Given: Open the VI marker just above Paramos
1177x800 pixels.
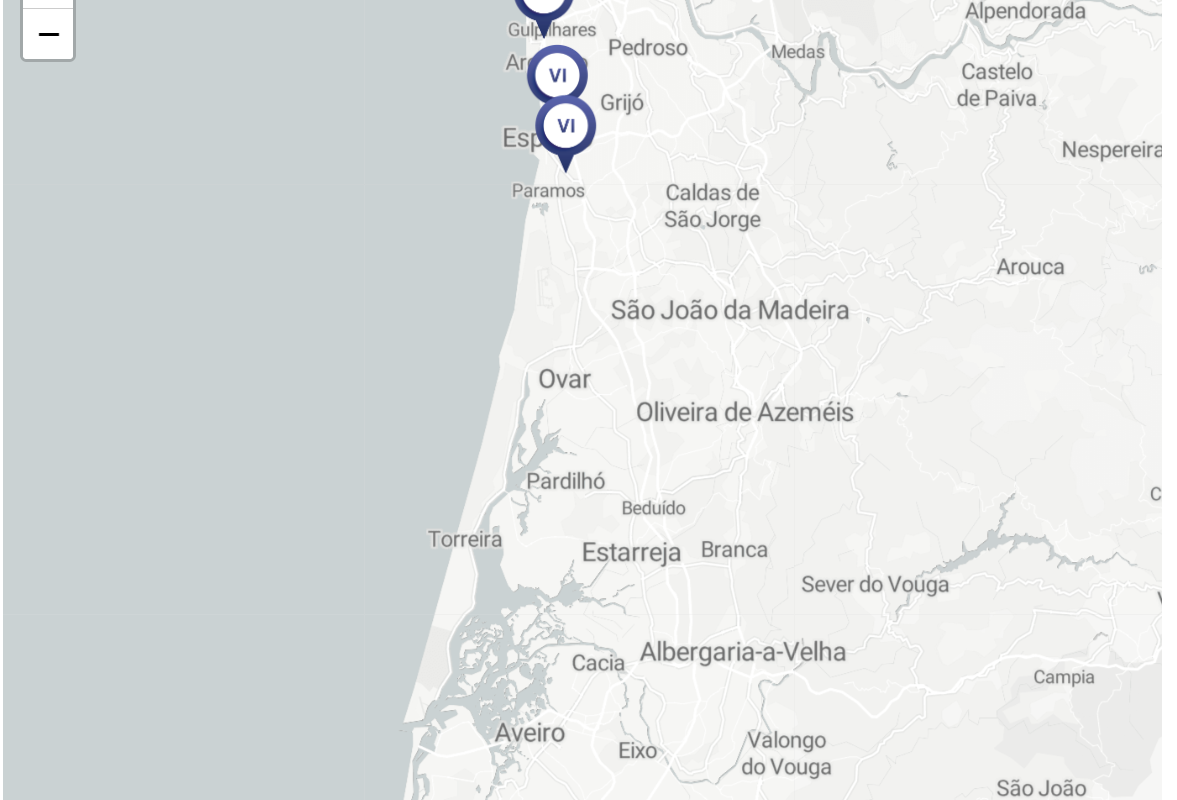Looking at the screenshot, I should pyautogui.click(x=566, y=126).
